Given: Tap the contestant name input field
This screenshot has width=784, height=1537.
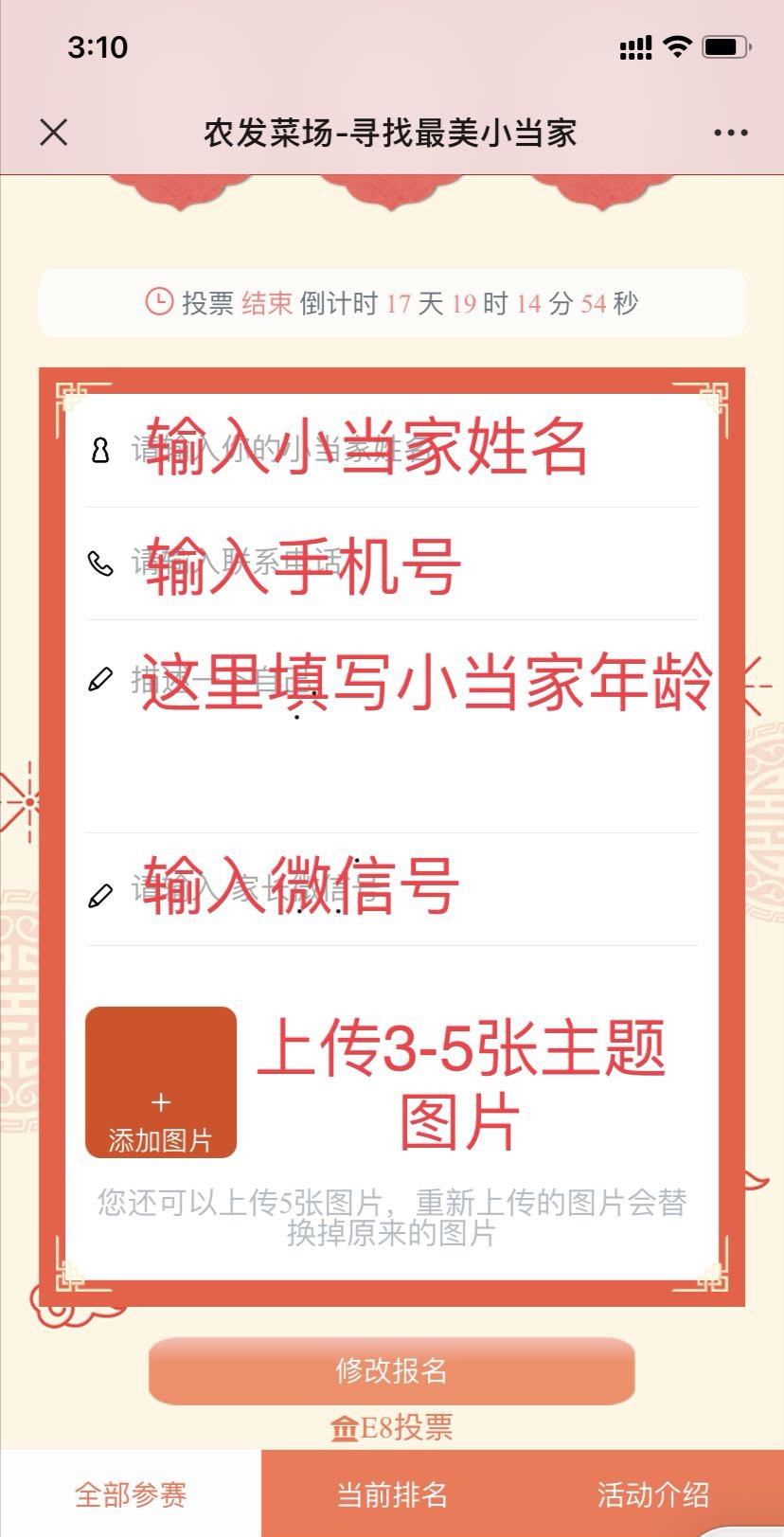Looking at the screenshot, I should pyautogui.click(x=407, y=450).
